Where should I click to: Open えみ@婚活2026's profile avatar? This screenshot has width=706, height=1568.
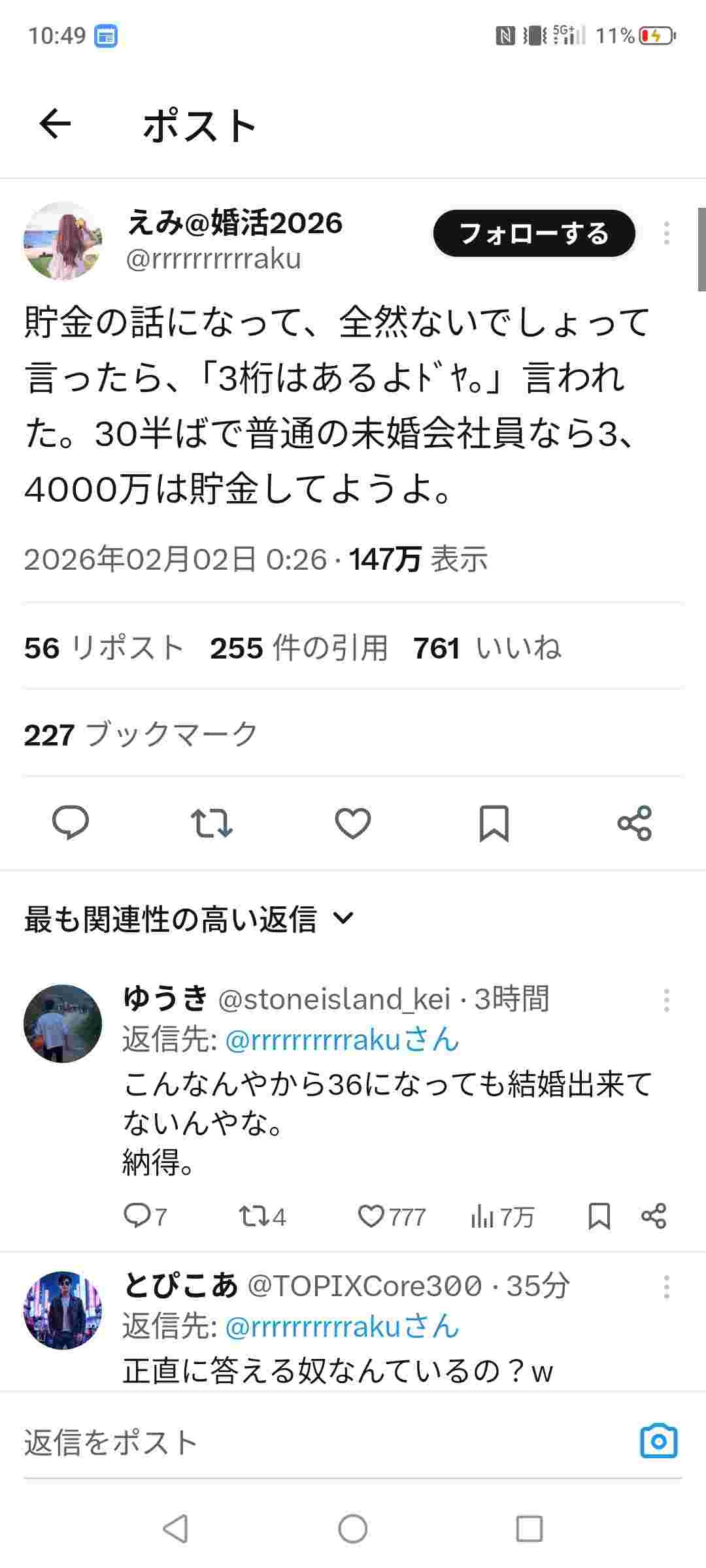(63, 241)
